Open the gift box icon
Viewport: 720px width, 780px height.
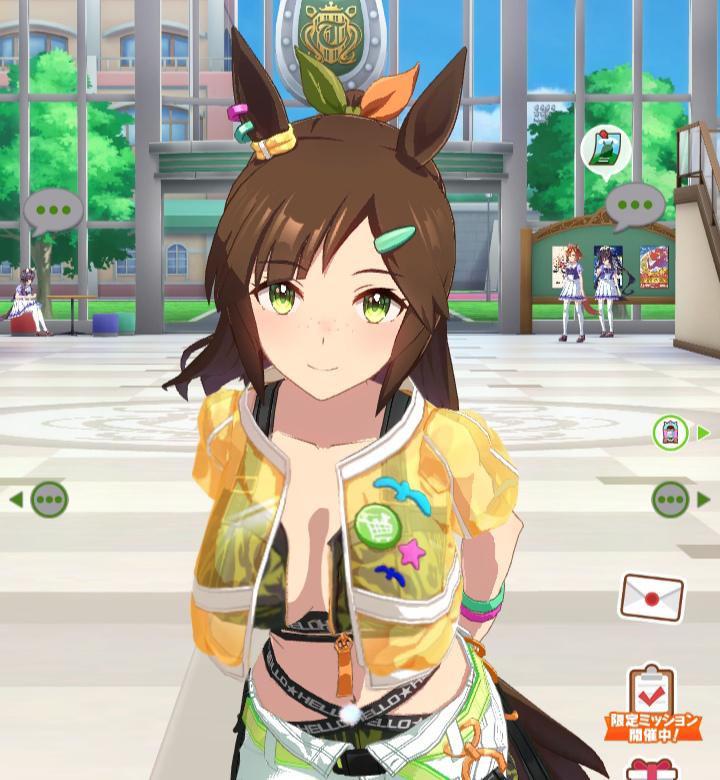pyautogui.click(x=651, y=770)
